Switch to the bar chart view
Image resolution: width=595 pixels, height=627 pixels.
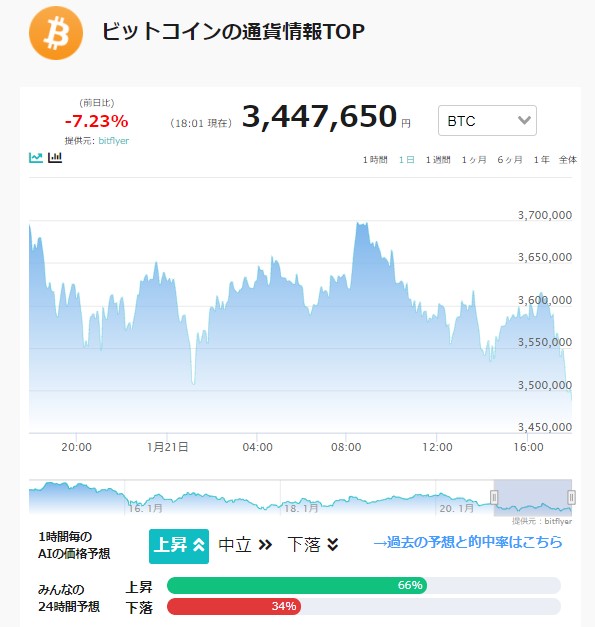click(55, 157)
